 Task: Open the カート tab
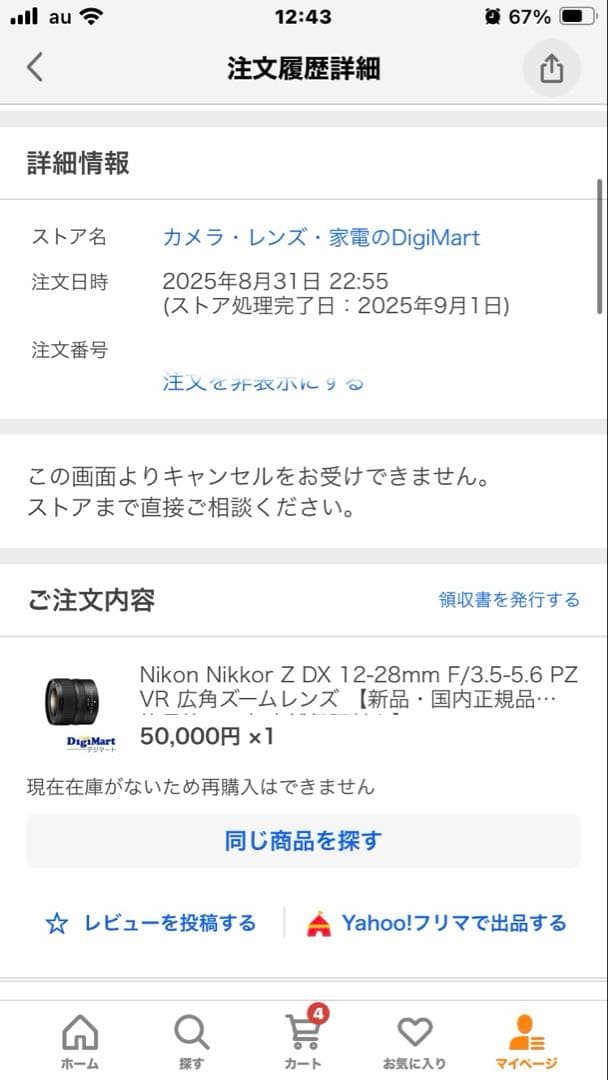[x=303, y=1041]
